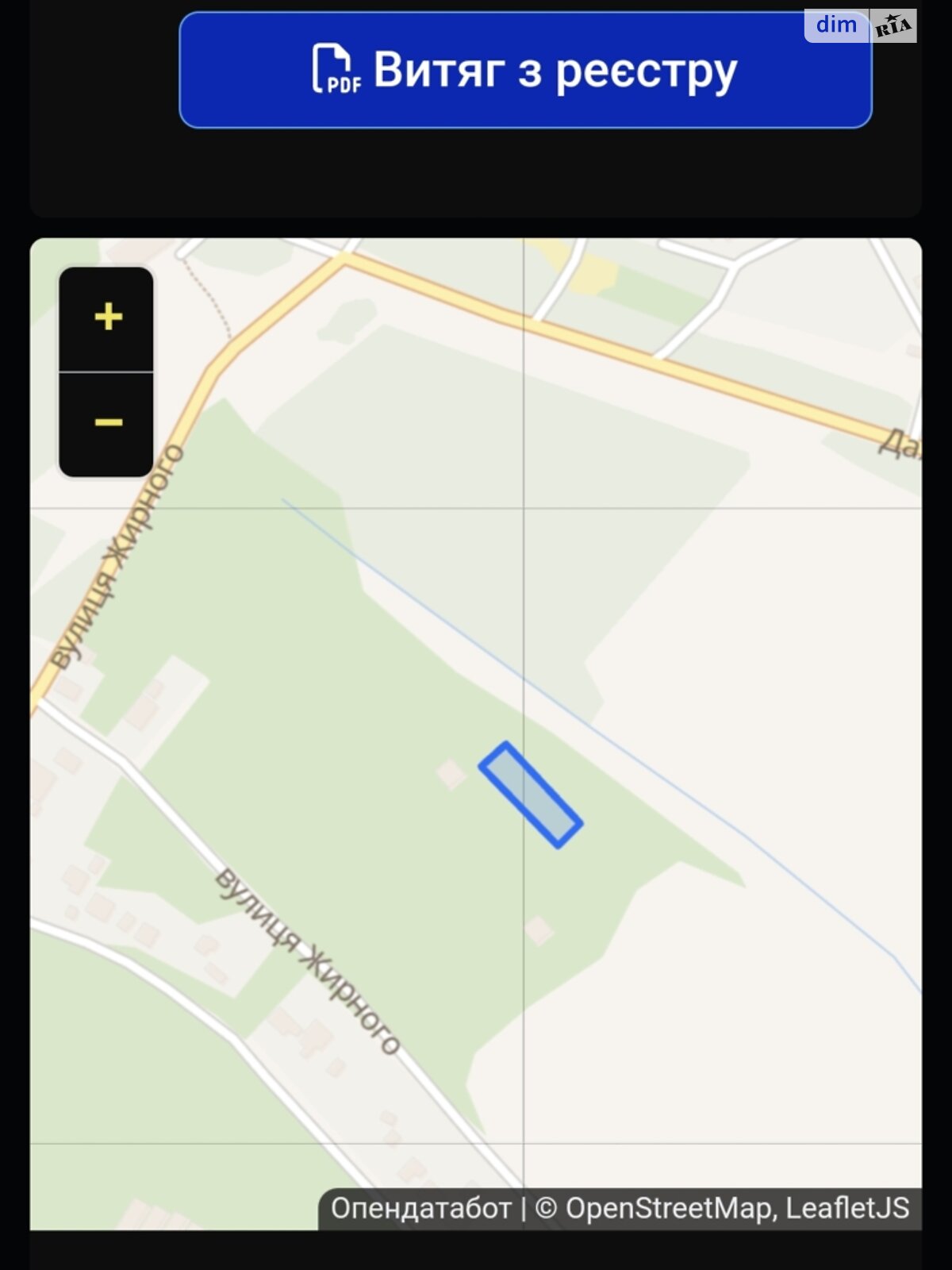Image resolution: width=952 pixels, height=1270 pixels.
Task: Select the blue highlighted land parcel
Action: (x=531, y=795)
